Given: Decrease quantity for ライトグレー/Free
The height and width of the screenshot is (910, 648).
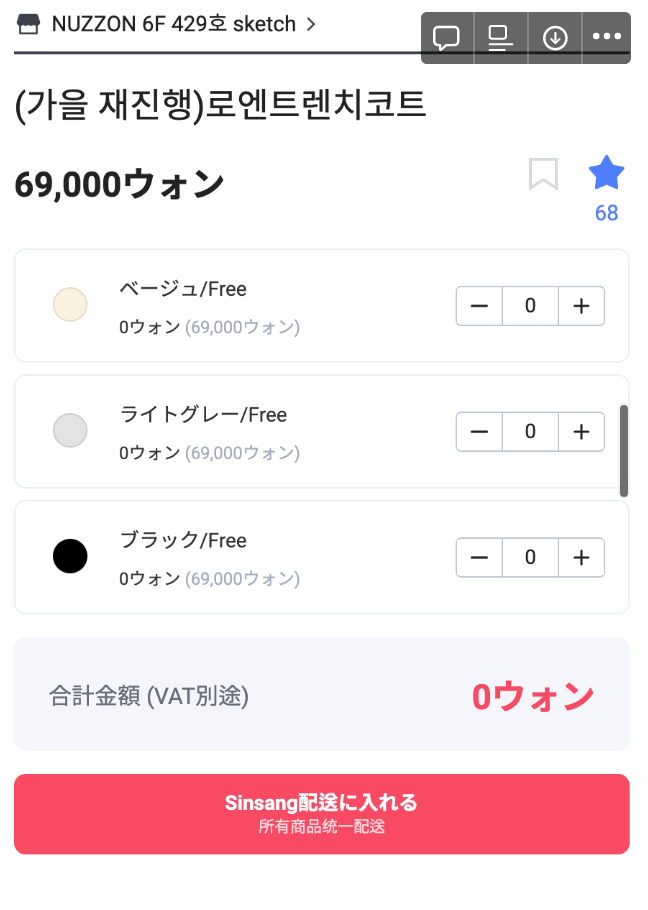Looking at the screenshot, I should (479, 432).
